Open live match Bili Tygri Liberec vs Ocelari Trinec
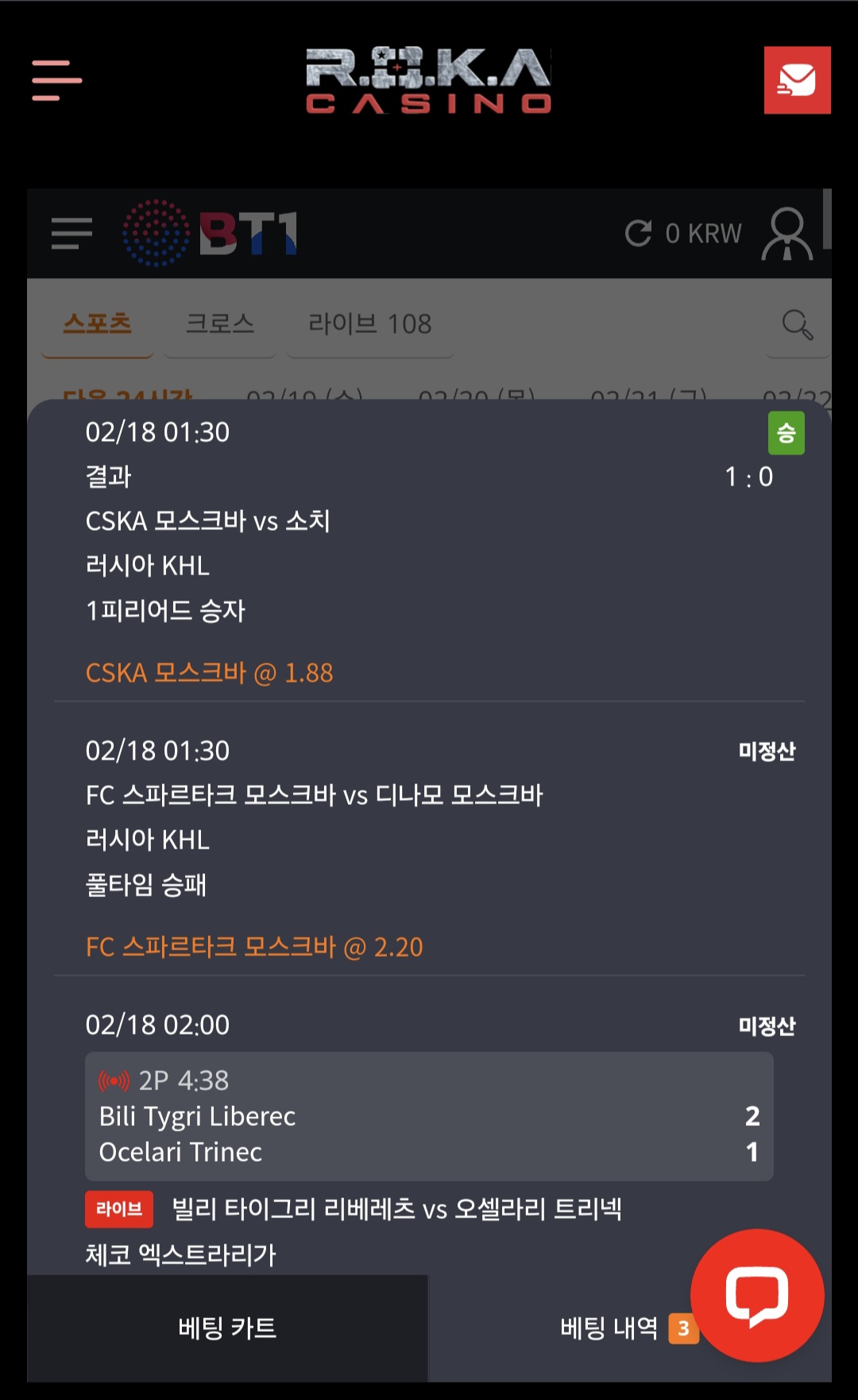Viewport: 858px width, 1400px height. pos(429,1116)
